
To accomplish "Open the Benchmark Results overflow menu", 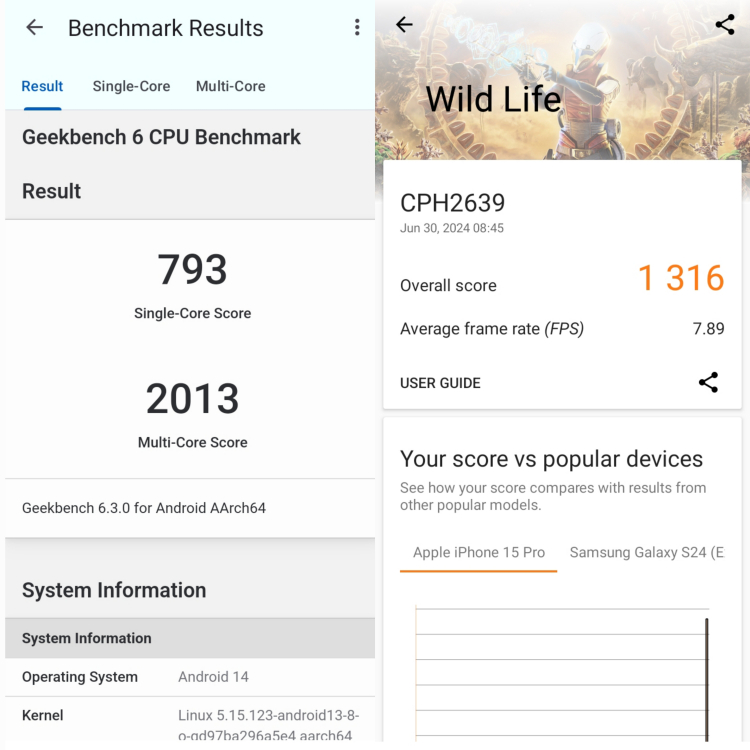I will click(x=357, y=28).
